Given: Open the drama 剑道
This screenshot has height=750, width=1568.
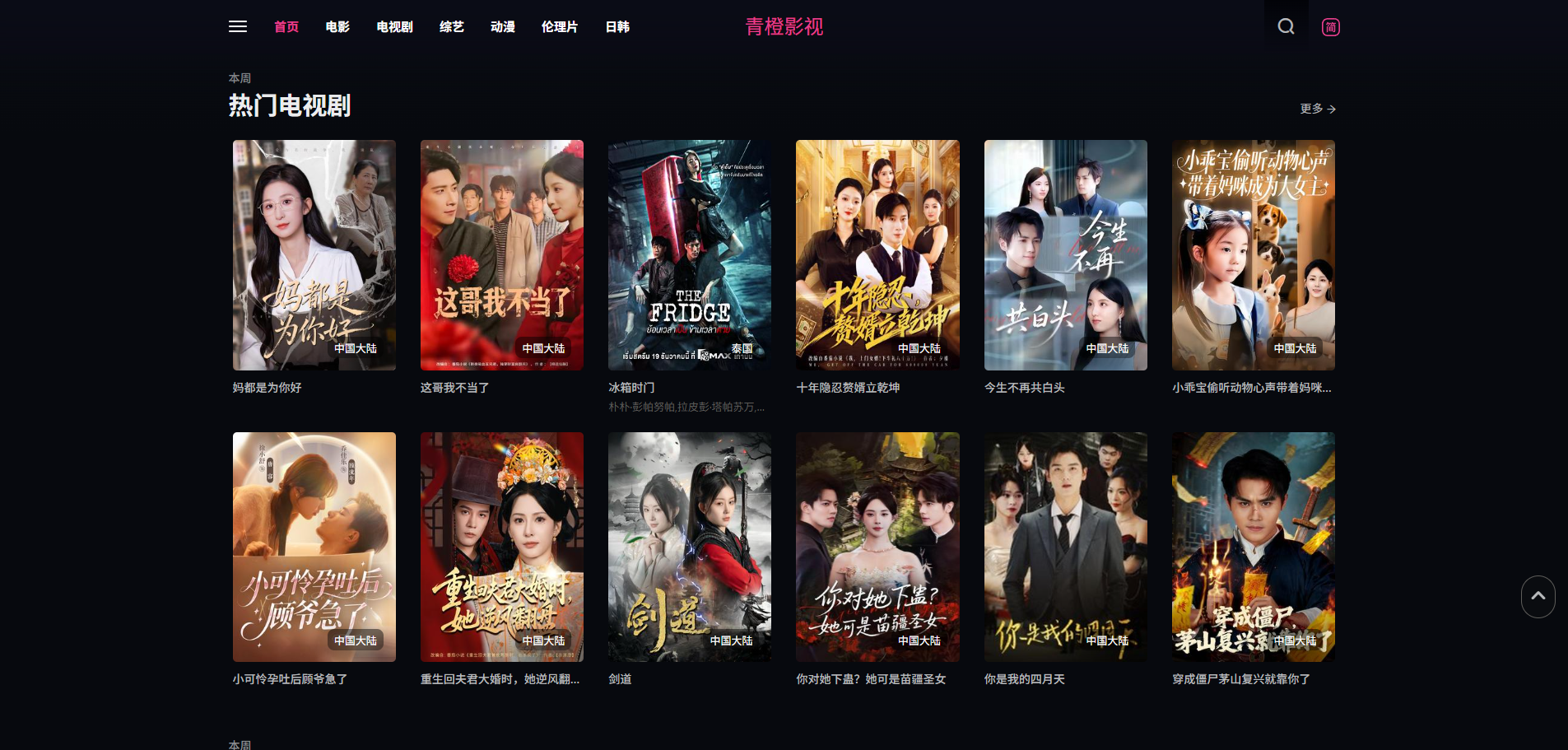Looking at the screenshot, I should click(x=690, y=547).
